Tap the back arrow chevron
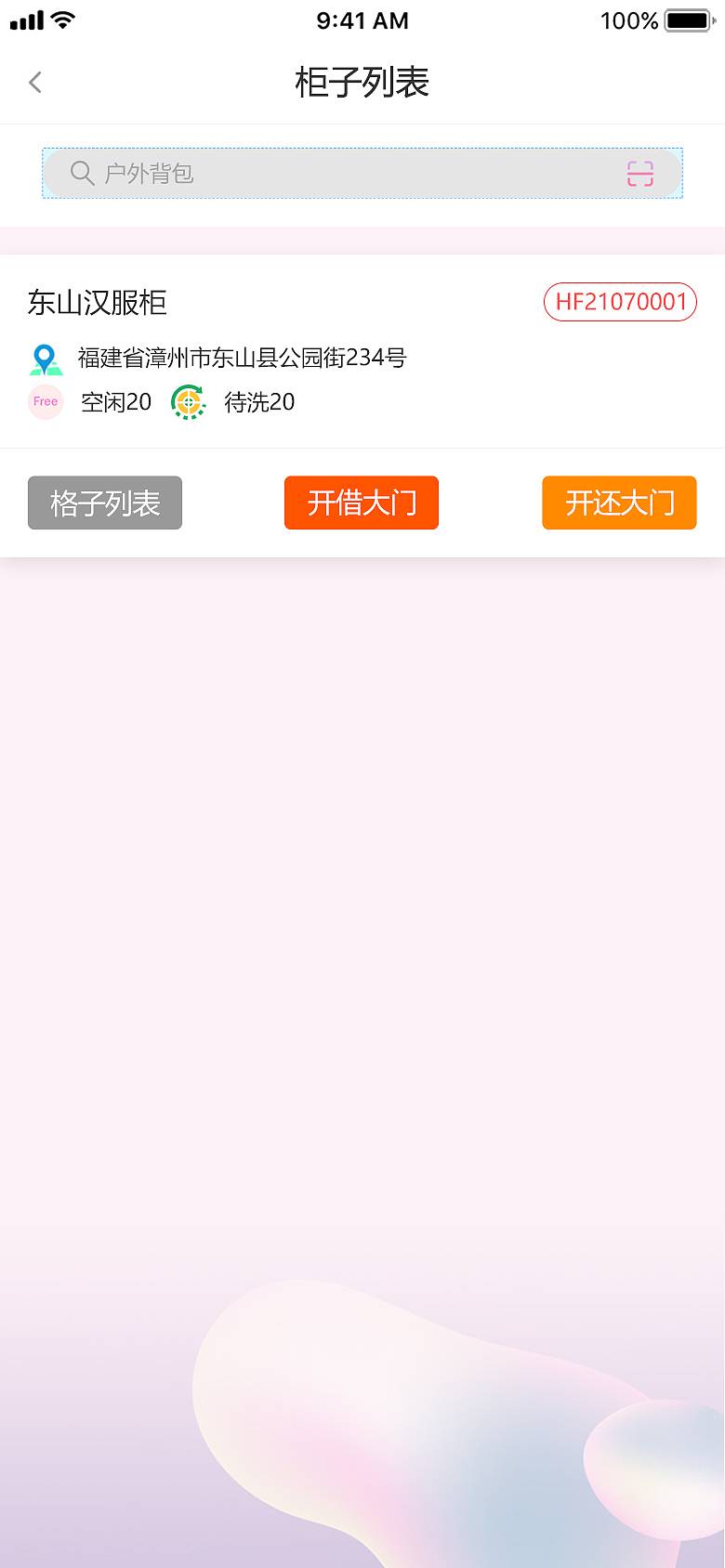725x1568 pixels. [34, 82]
